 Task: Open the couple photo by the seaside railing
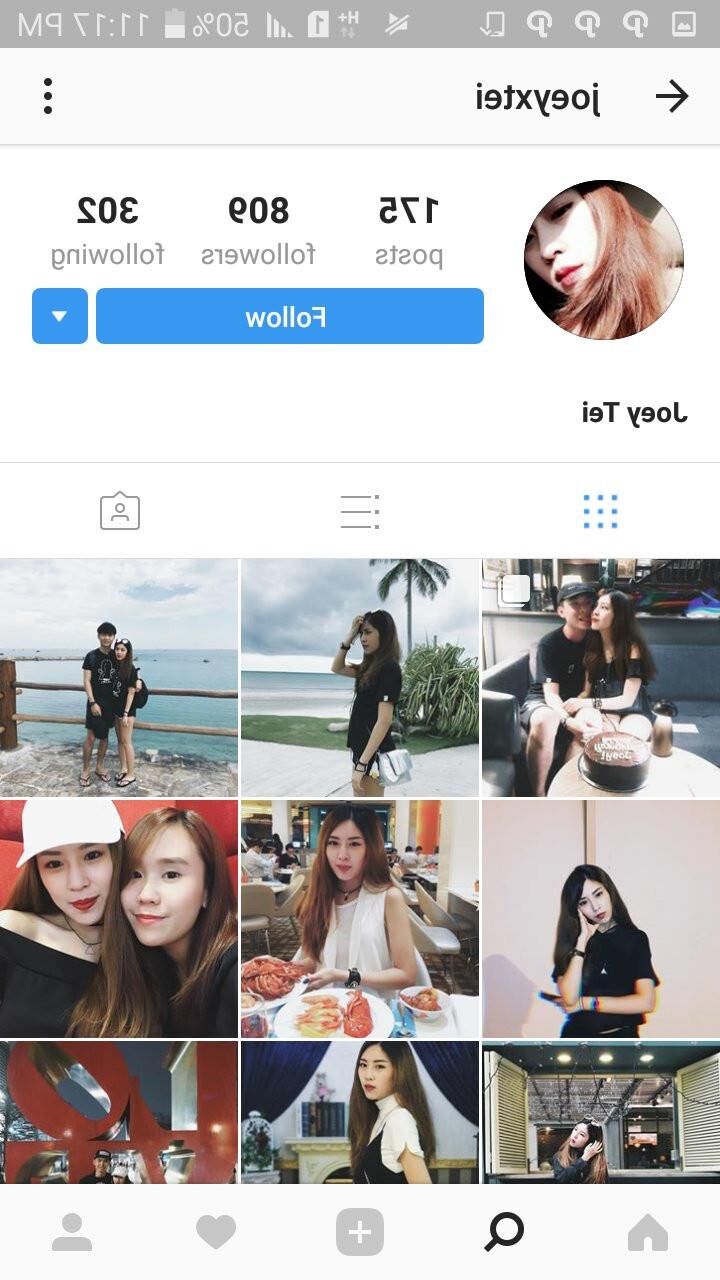coord(119,677)
